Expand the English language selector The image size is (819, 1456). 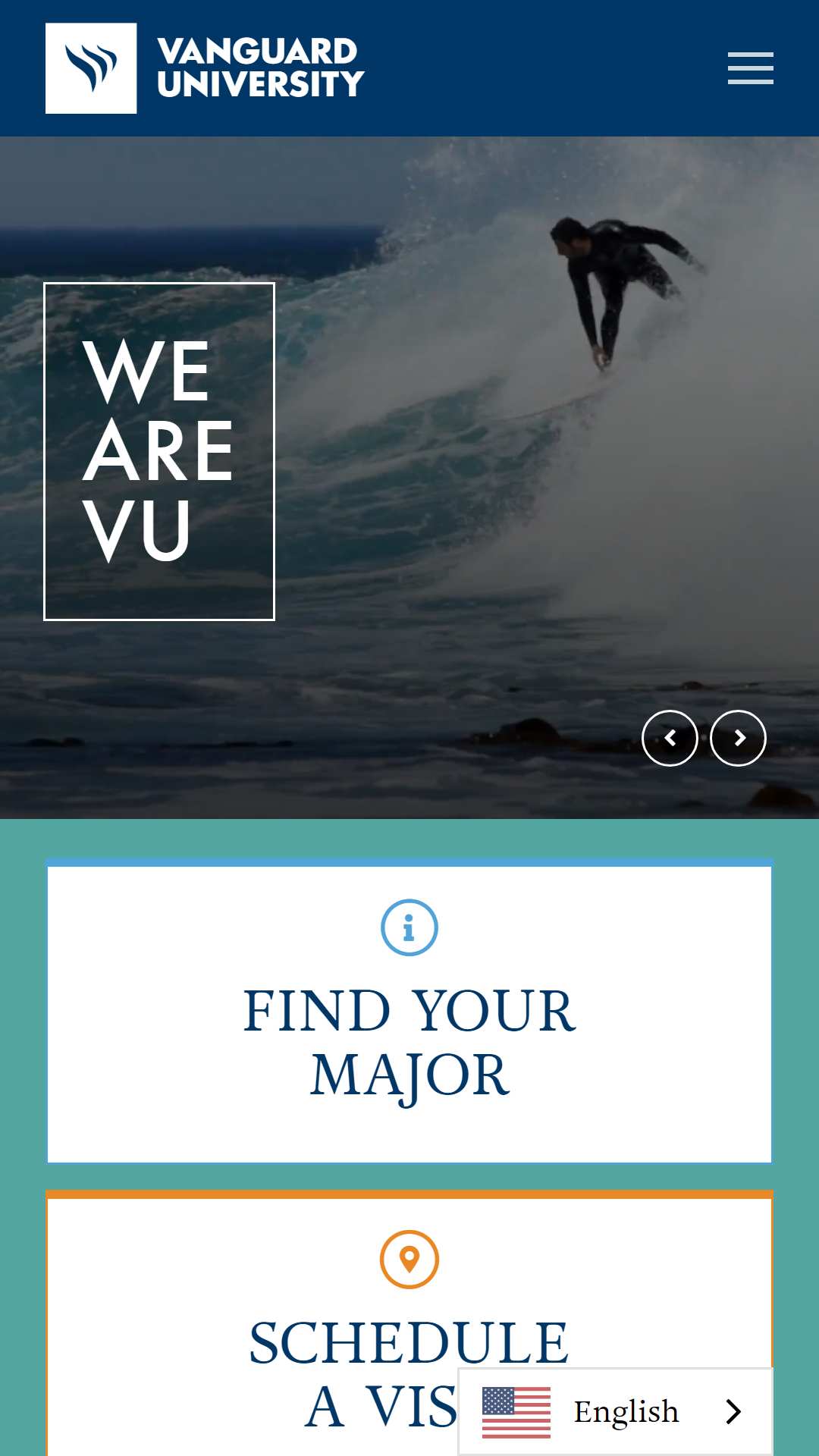point(615,1411)
